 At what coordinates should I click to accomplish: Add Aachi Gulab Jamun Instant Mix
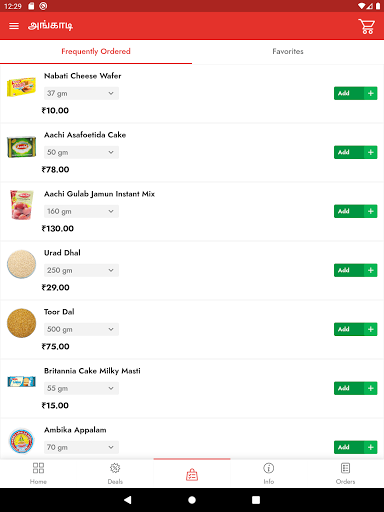[355, 211]
